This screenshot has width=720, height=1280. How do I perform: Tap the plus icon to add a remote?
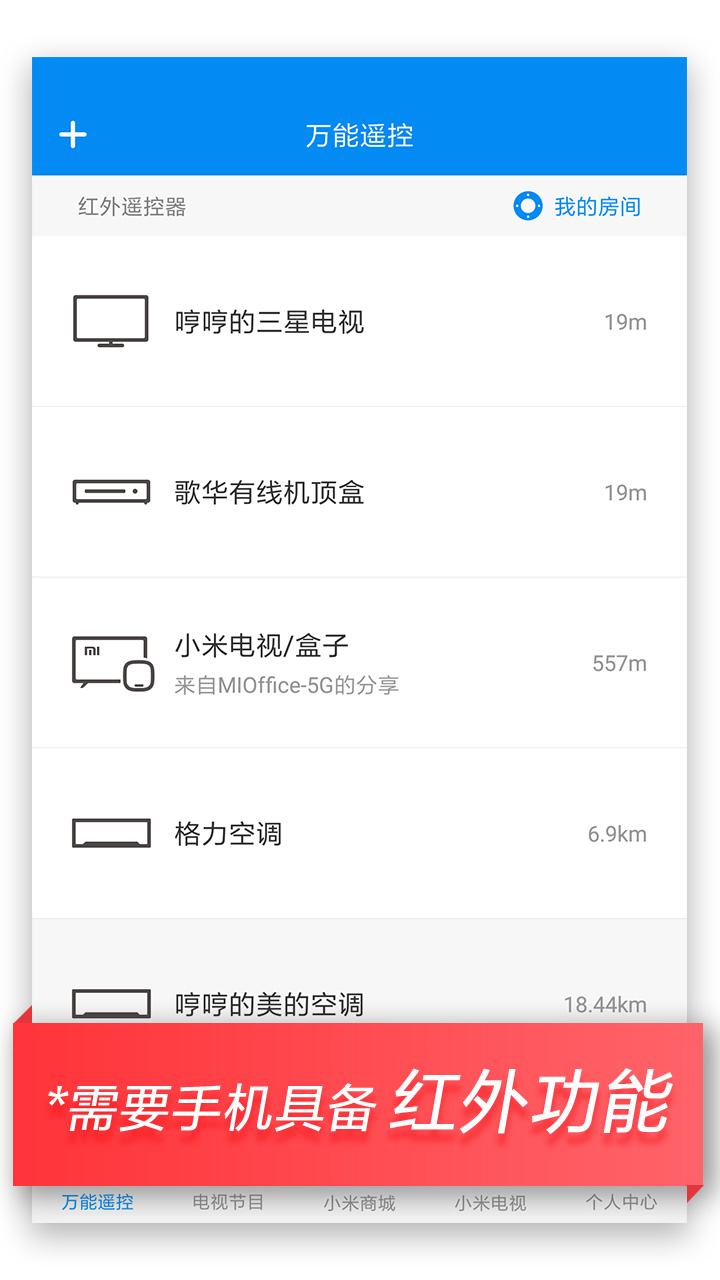pyautogui.click(x=72, y=134)
